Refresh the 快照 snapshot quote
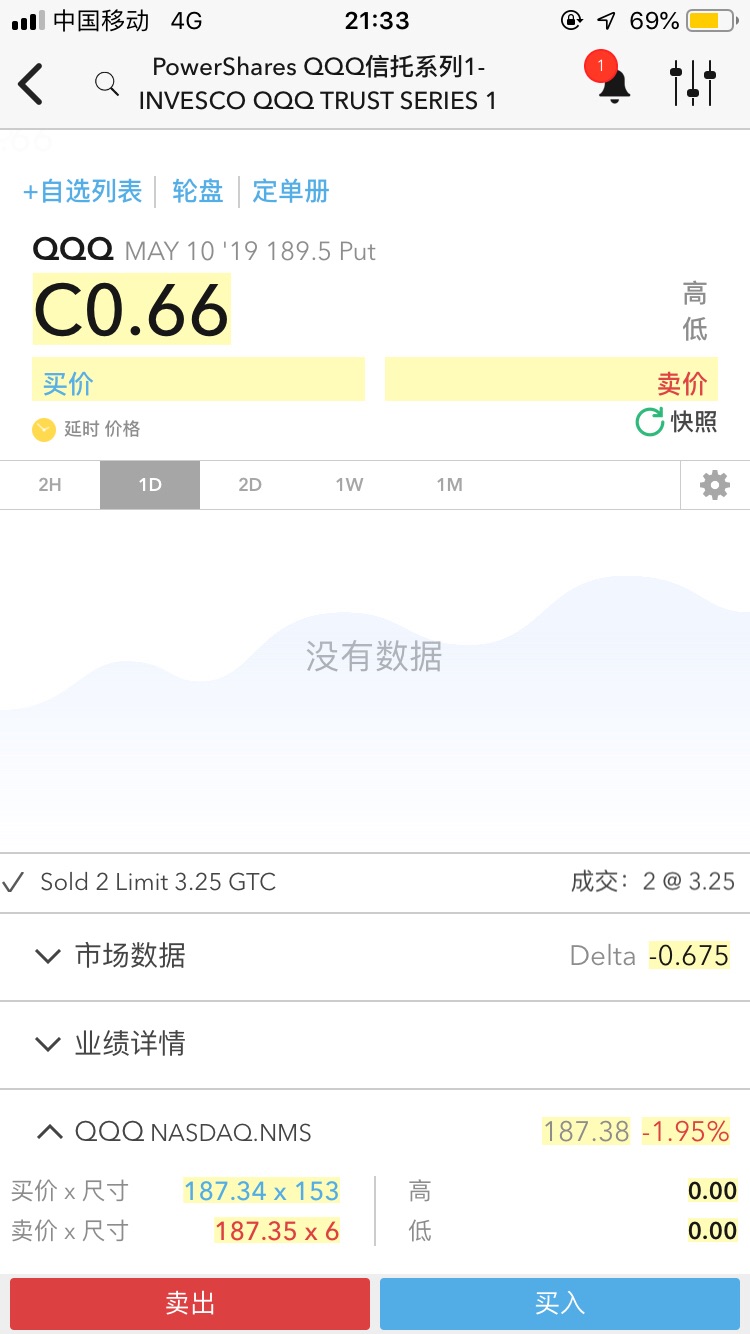 pos(677,421)
